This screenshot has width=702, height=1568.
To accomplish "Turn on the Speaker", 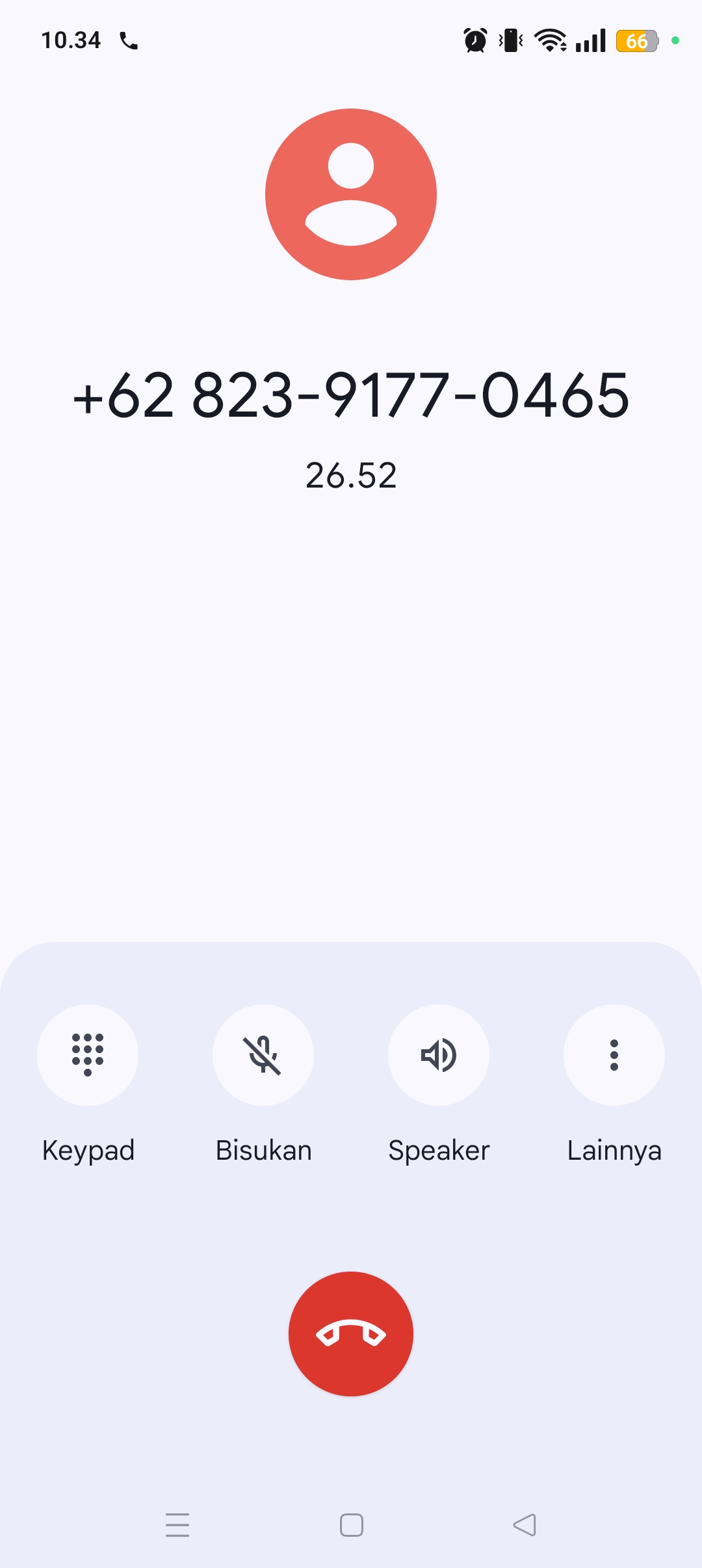I will pos(439,1054).
